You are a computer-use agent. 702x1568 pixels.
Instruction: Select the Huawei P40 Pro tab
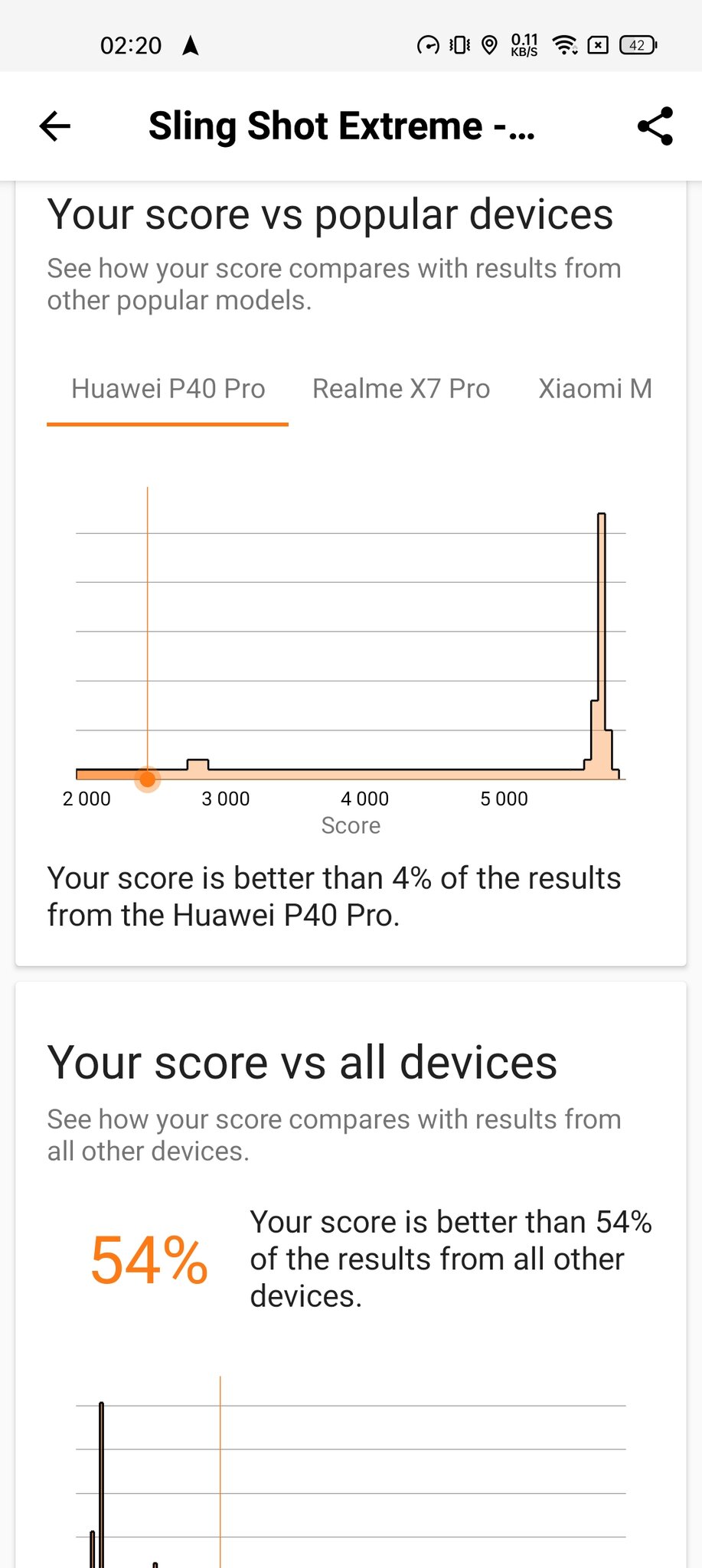coord(168,389)
